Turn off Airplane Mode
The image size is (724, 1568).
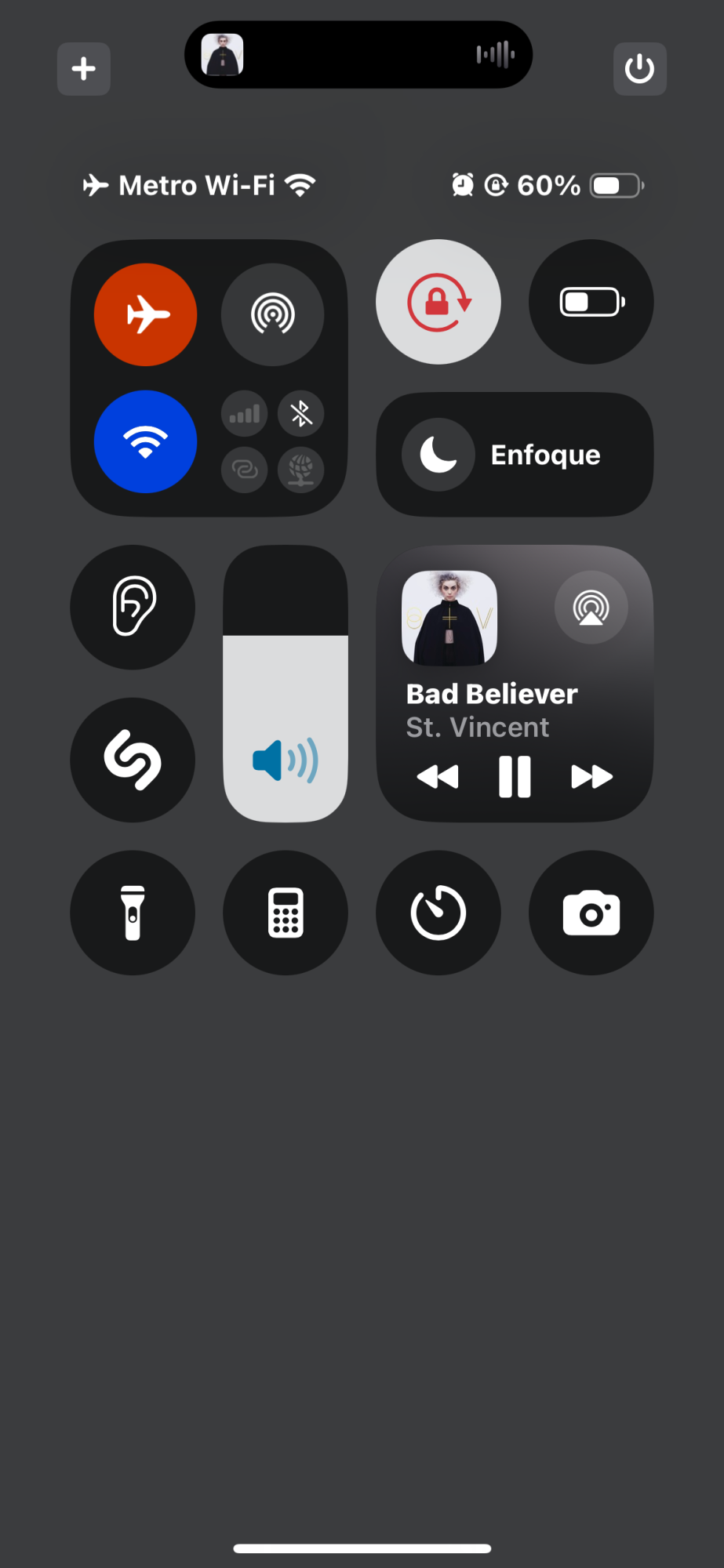145,314
